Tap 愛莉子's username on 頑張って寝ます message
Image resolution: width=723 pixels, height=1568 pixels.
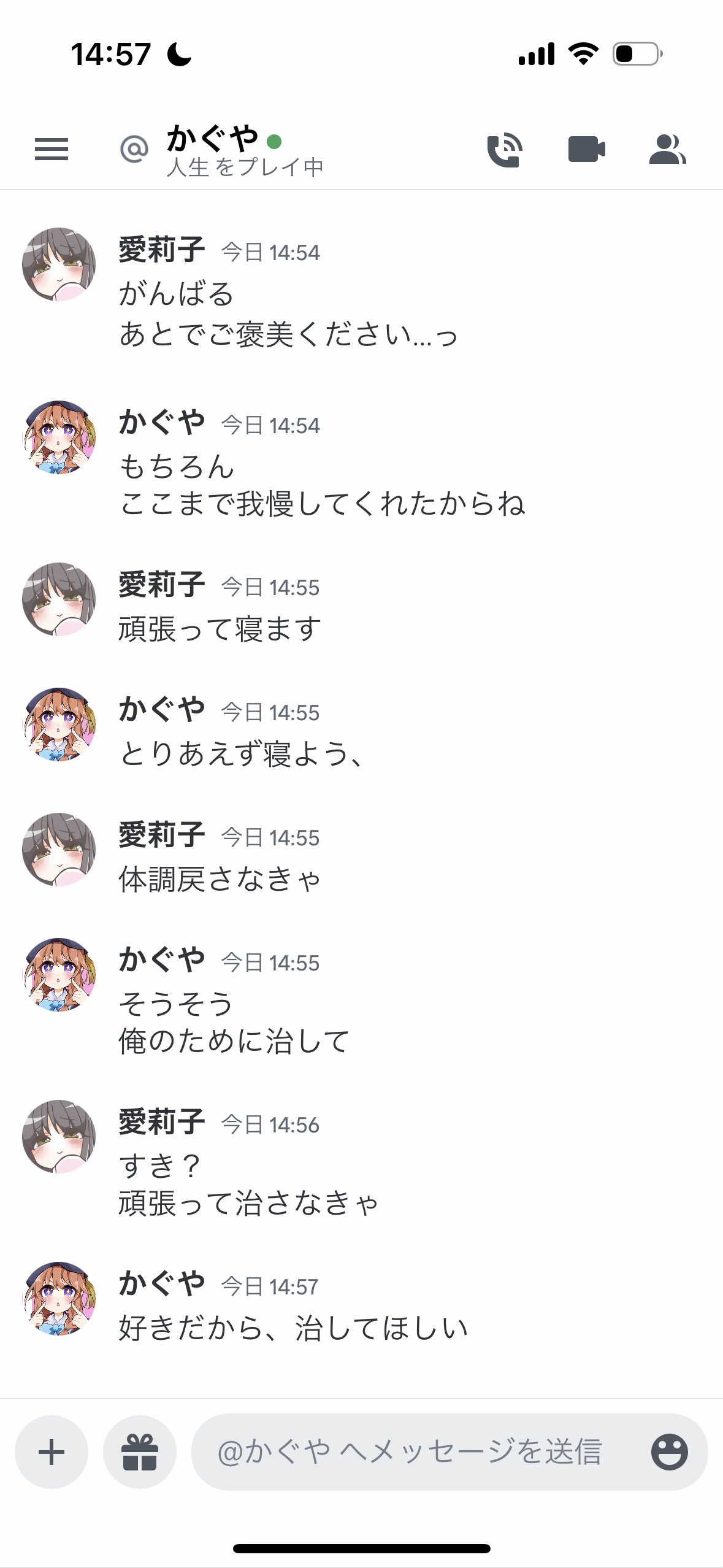click(x=162, y=585)
